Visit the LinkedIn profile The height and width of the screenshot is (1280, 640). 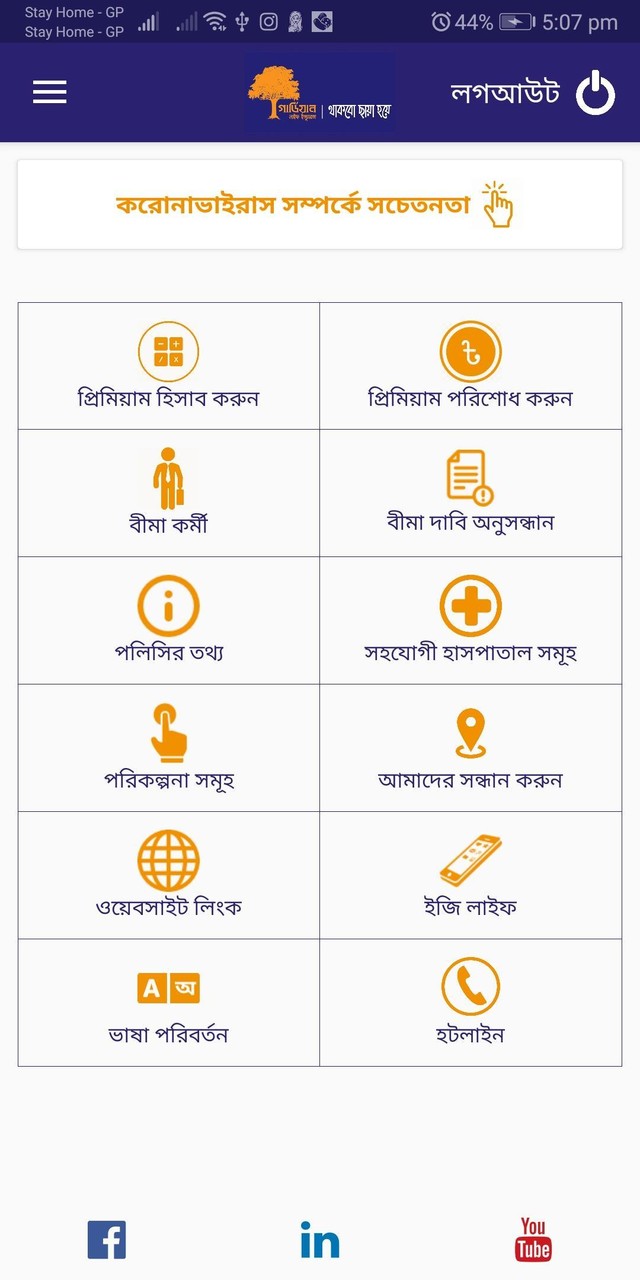pos(320,1240)
